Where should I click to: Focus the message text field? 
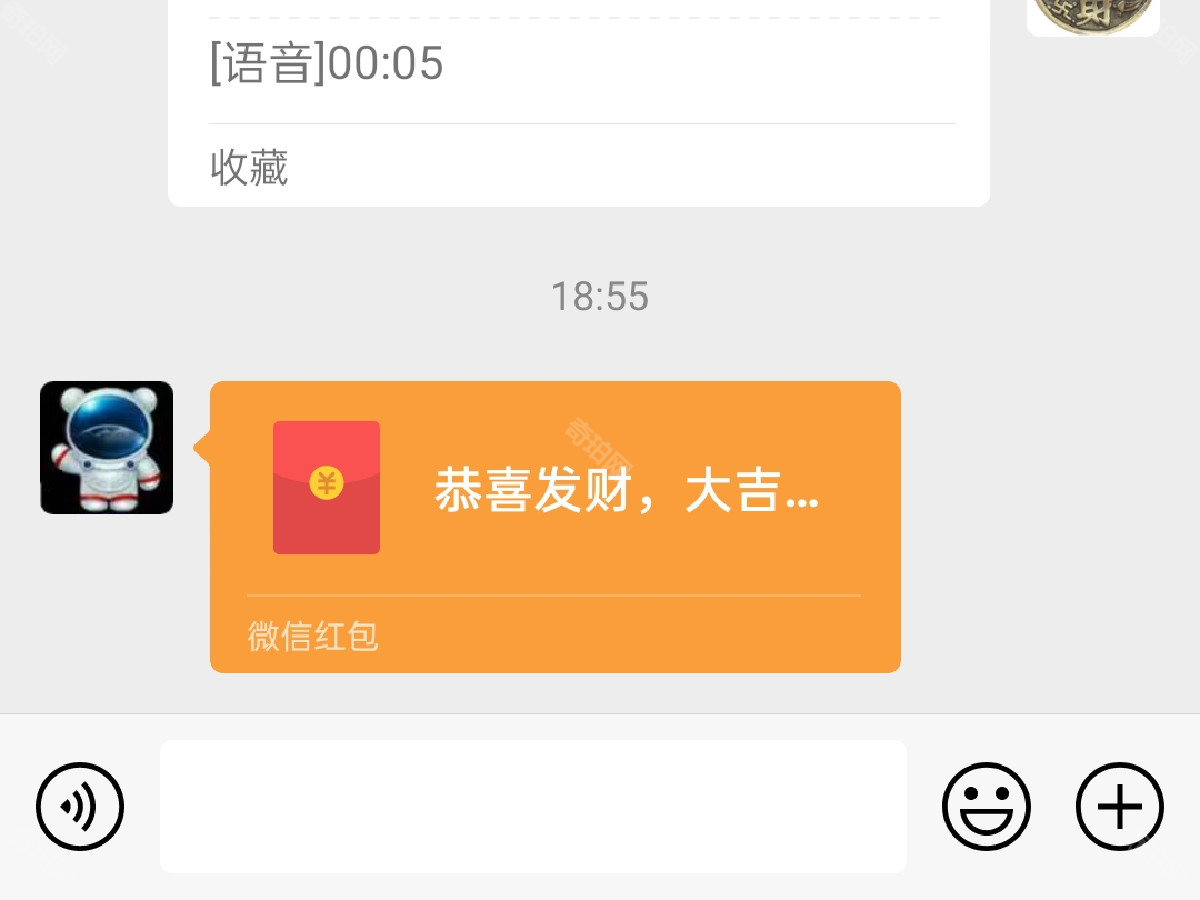point(533,806)
